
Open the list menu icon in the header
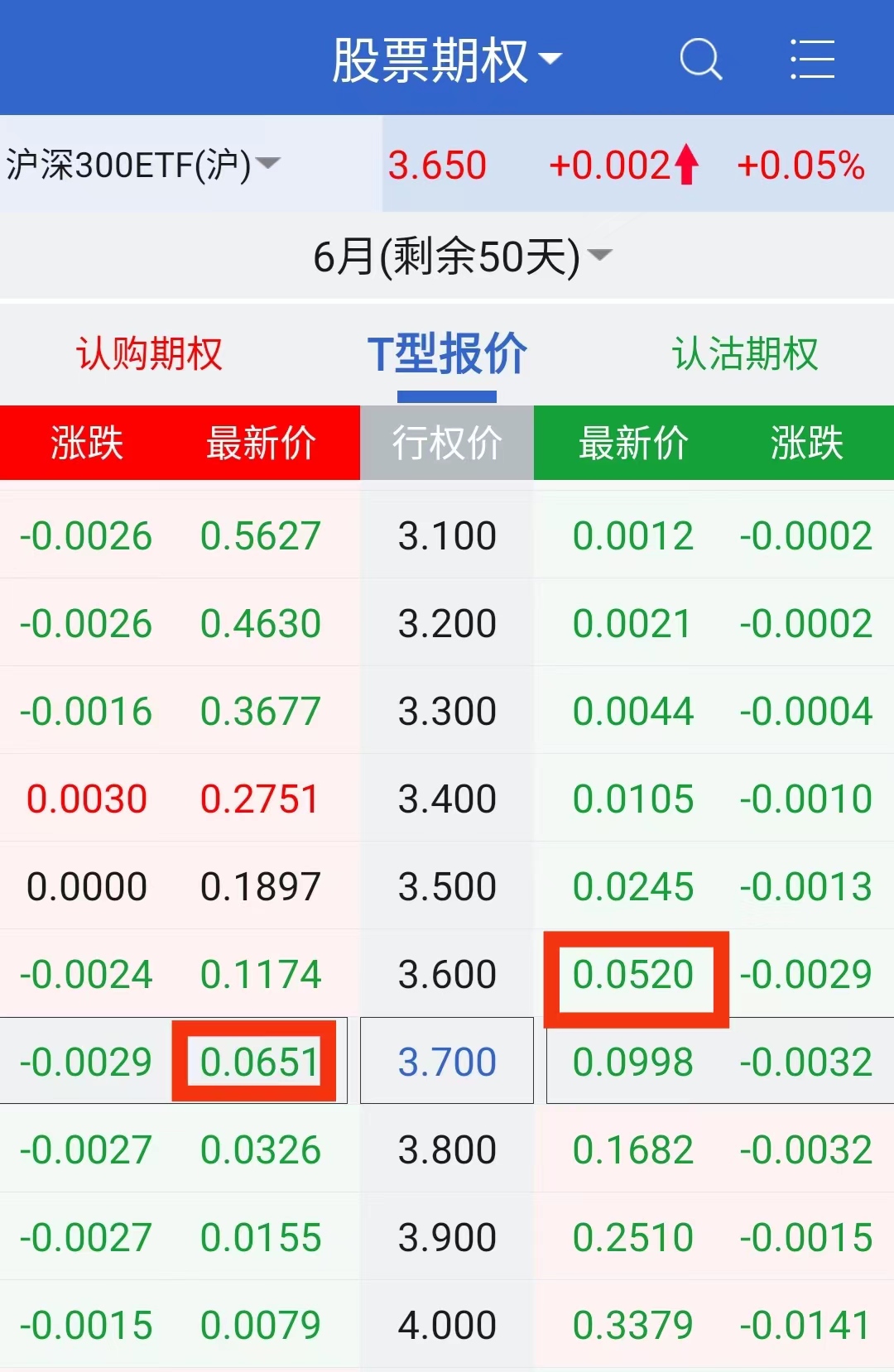click(x=811, y=60)
